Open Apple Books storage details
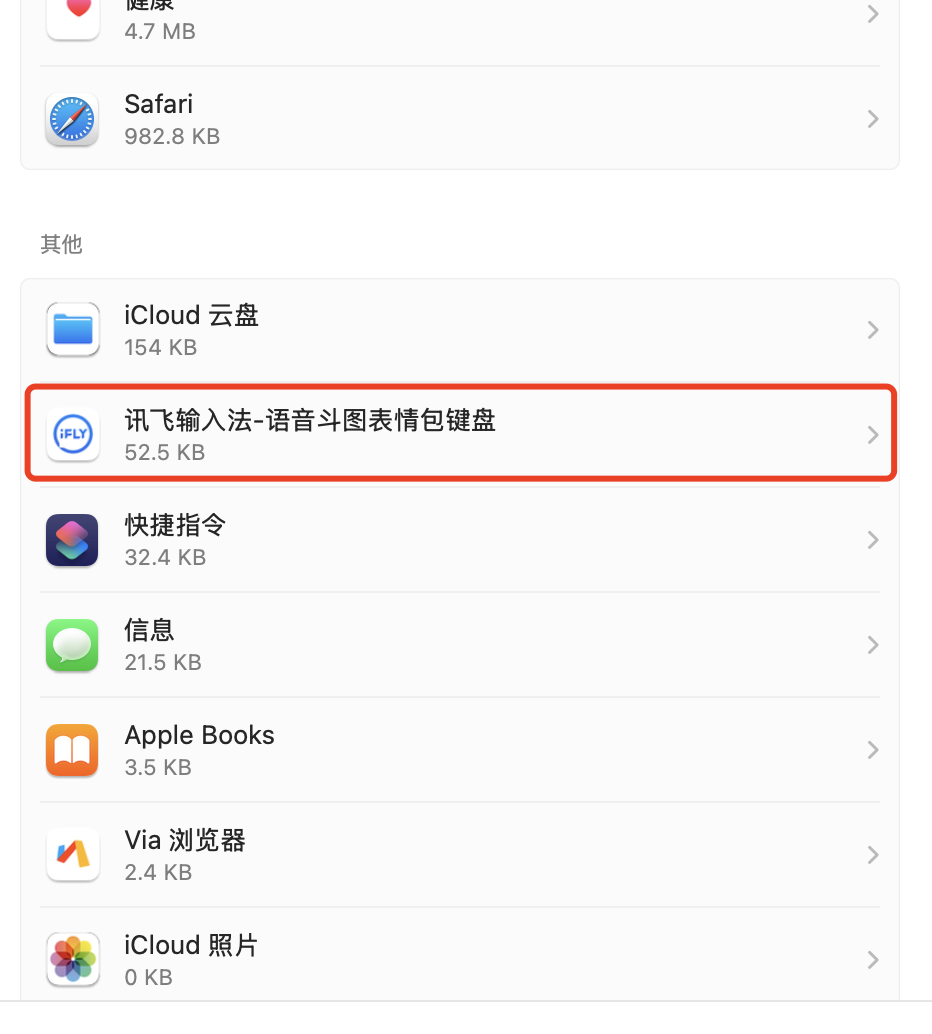Image resolution: width=932 pixels, height=1034 pixels. point(460,750)
